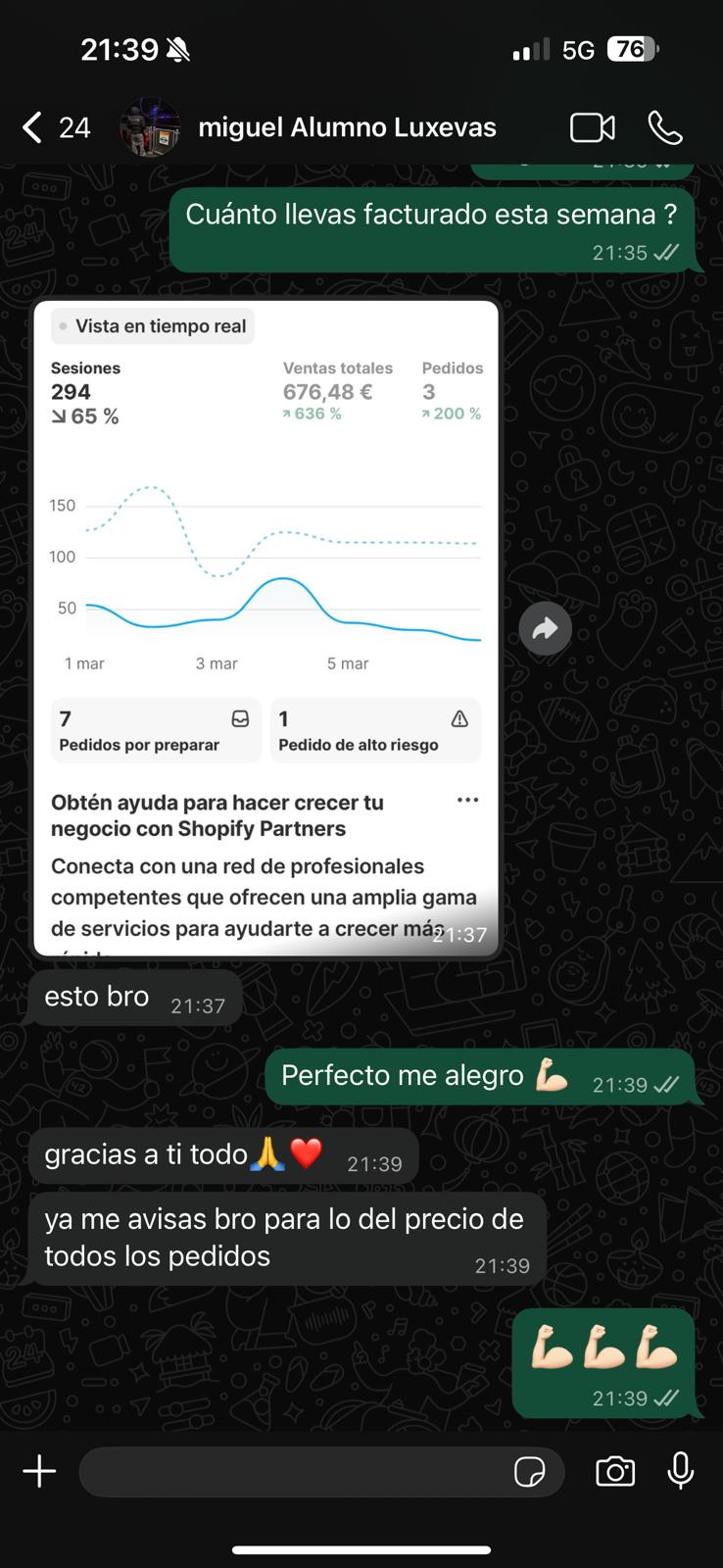Screen dimensions: 723x1568
Task: Focus the message text field
Action: [x=294, y=1471]
